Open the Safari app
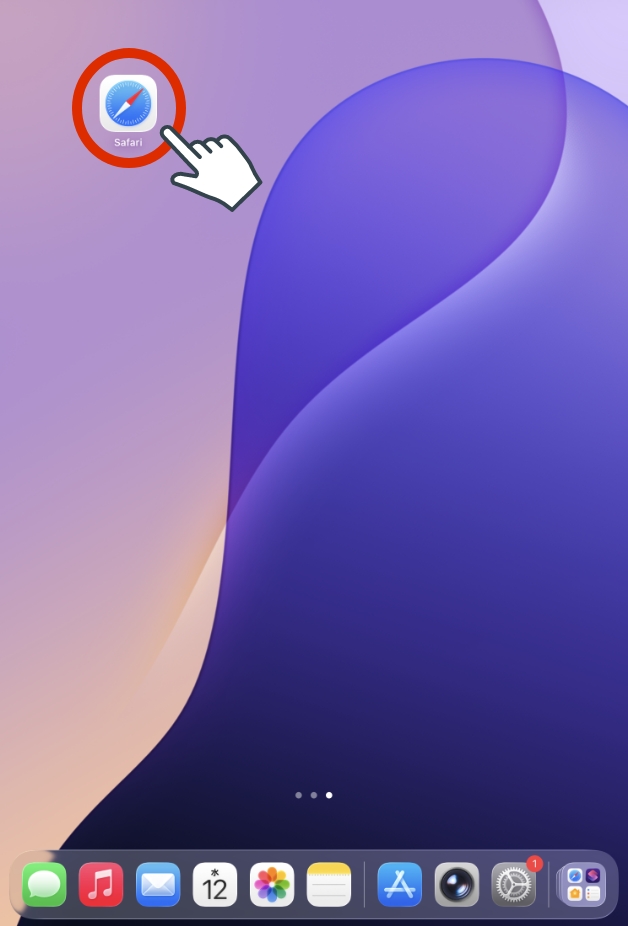628x926 pixels. point(128,104)
